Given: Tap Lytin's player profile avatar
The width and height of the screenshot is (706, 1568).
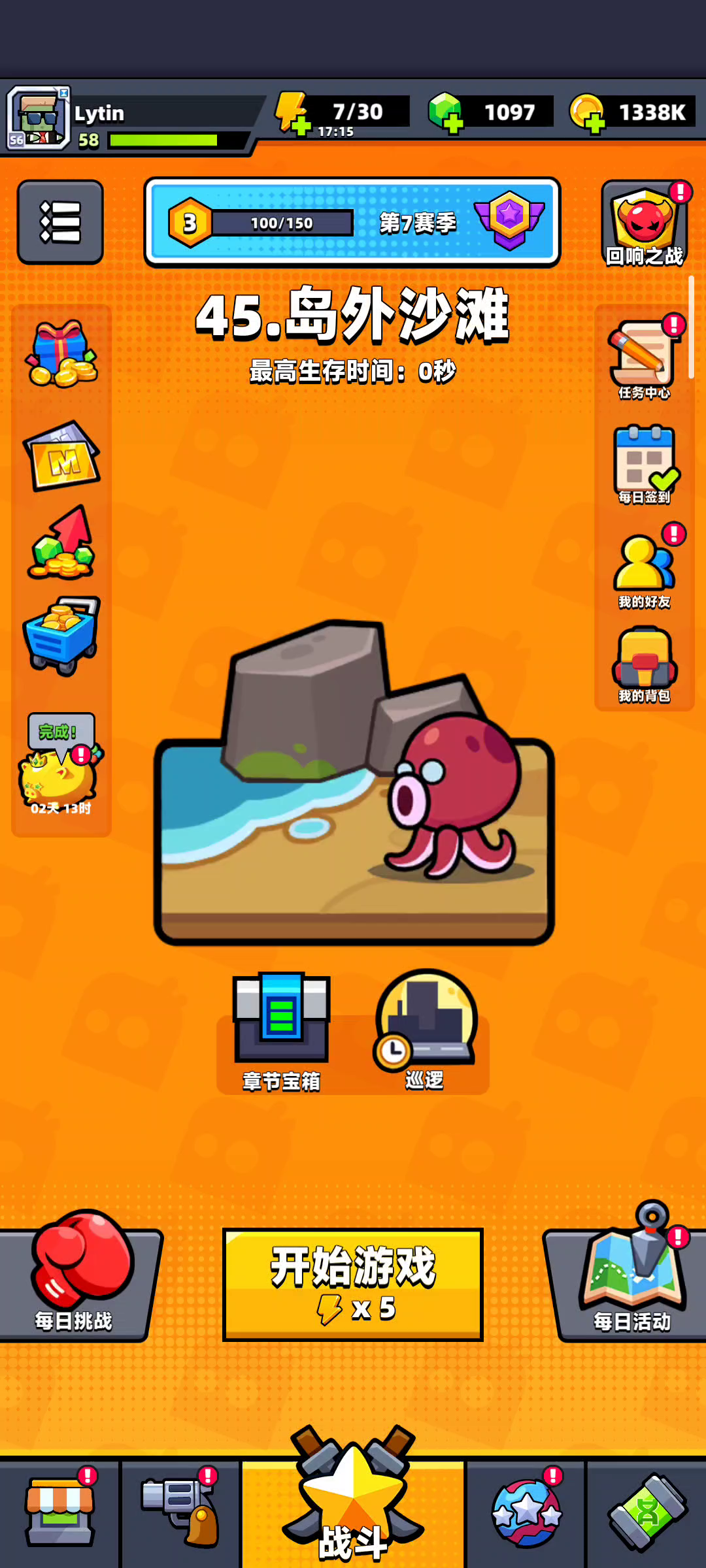Looking at the screenshot, I should coord(39,118).
